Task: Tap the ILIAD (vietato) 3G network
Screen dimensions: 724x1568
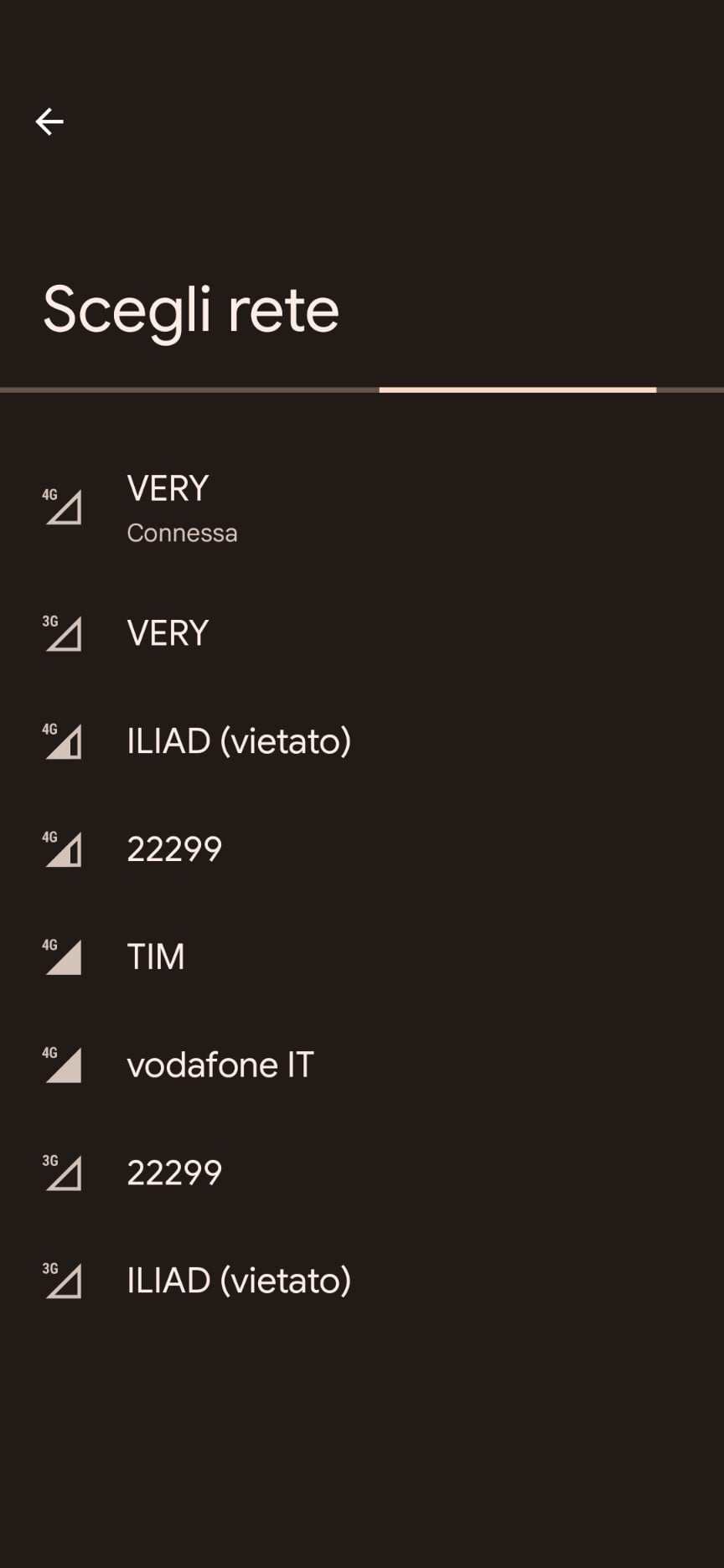Action: [x=362, y=1281]
